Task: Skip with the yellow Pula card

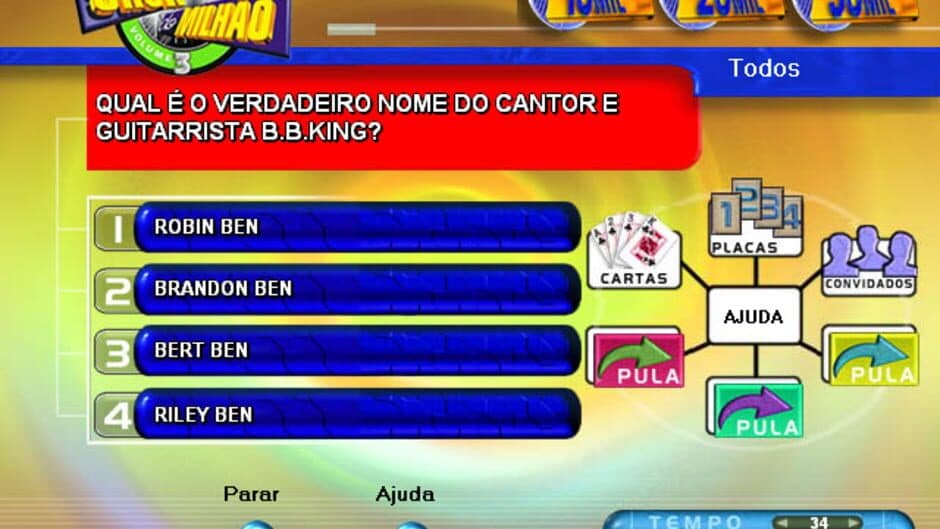Action: pos(872,357)
